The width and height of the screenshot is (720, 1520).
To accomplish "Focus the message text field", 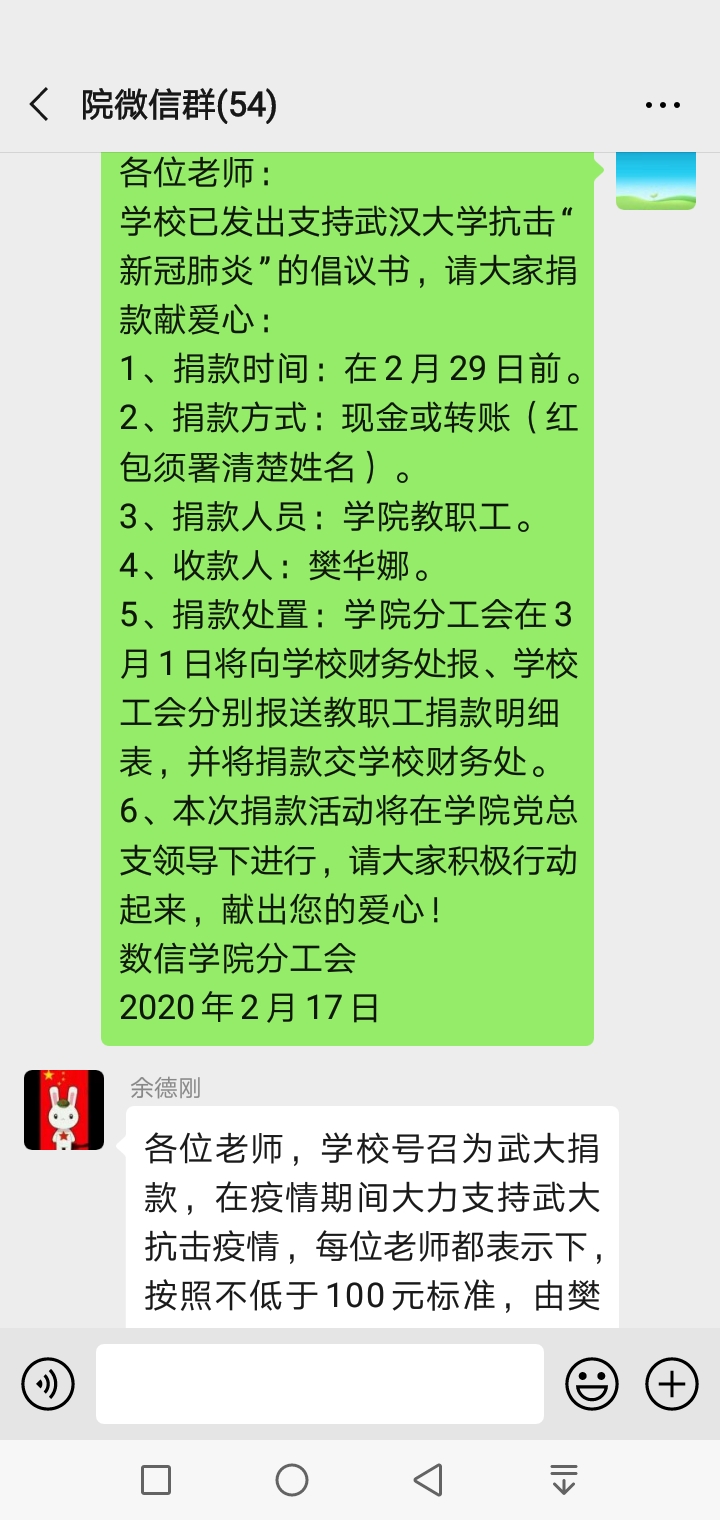I will pos(320,1384).
